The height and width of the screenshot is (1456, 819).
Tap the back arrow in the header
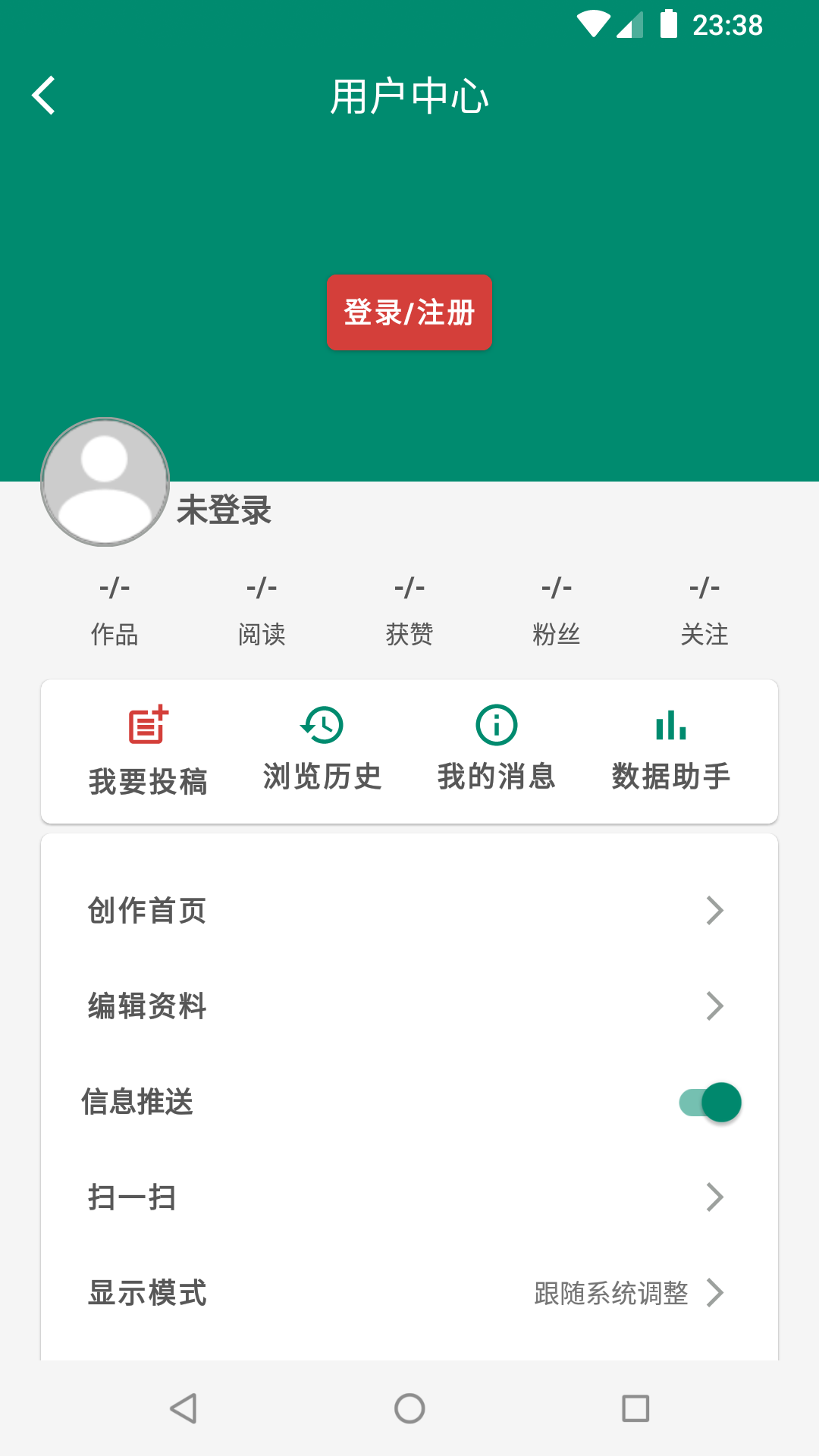[43, 96]
